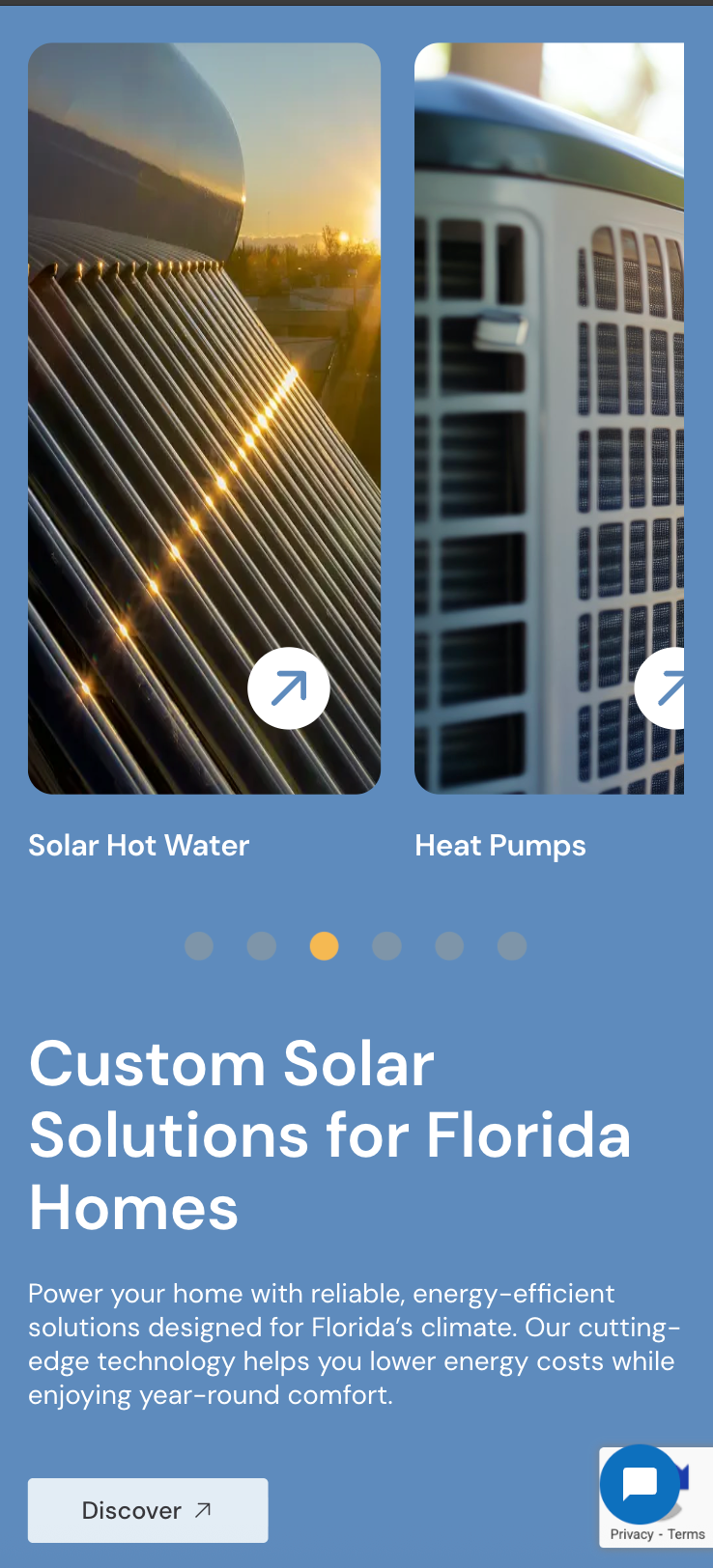Image resolution: width=713 pixels, height=1568 pixels.
Task: Click the white circle behind the Solar Hot Water arrow
Action: pyautogui.click(x=289, y=688)
